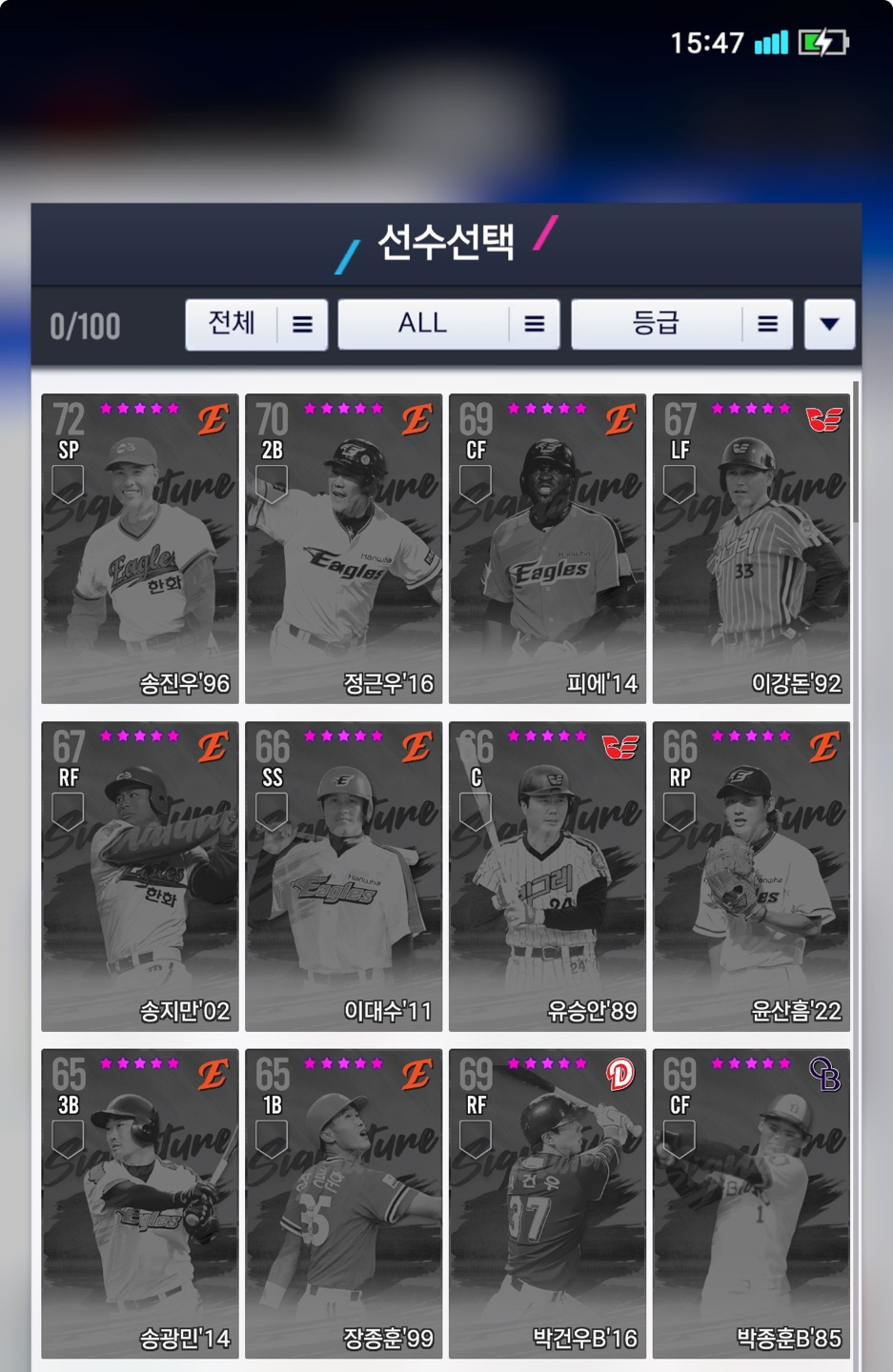Select the 유승안'89 catcher card
This screenshot has height=1372, width=893.
(x=547, y=877)
